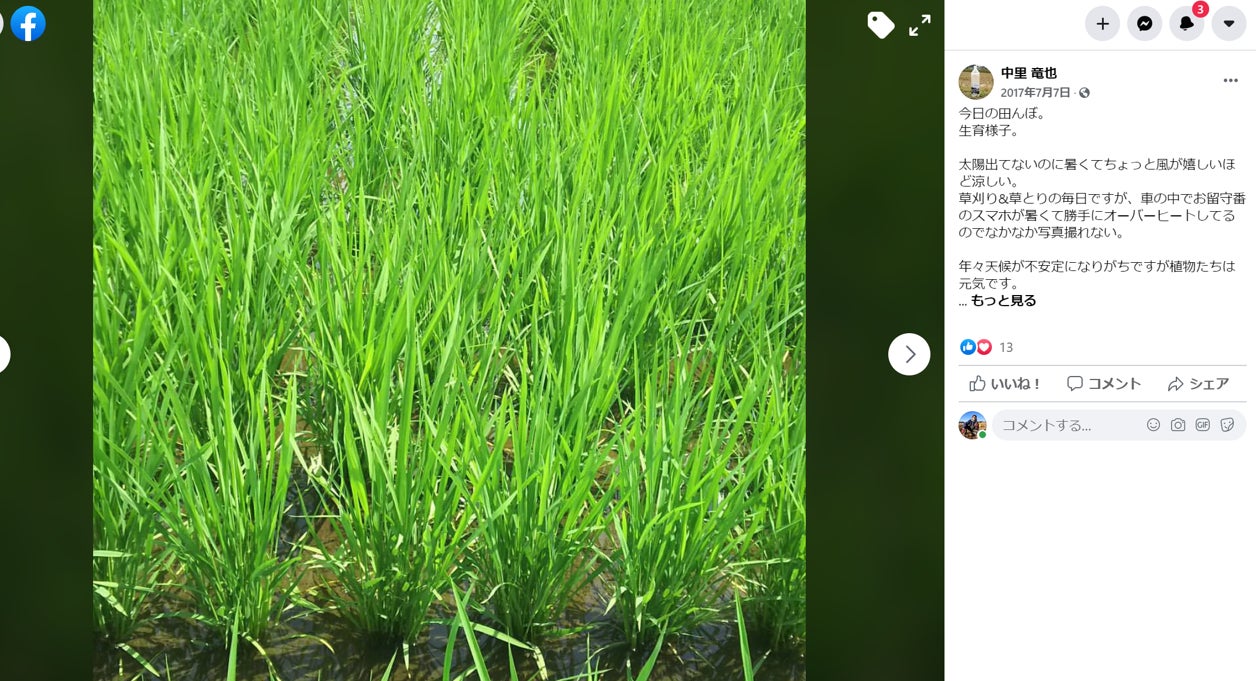Open the notifications bell
The image size is (1256, 681).
(x=1186, y=24)
